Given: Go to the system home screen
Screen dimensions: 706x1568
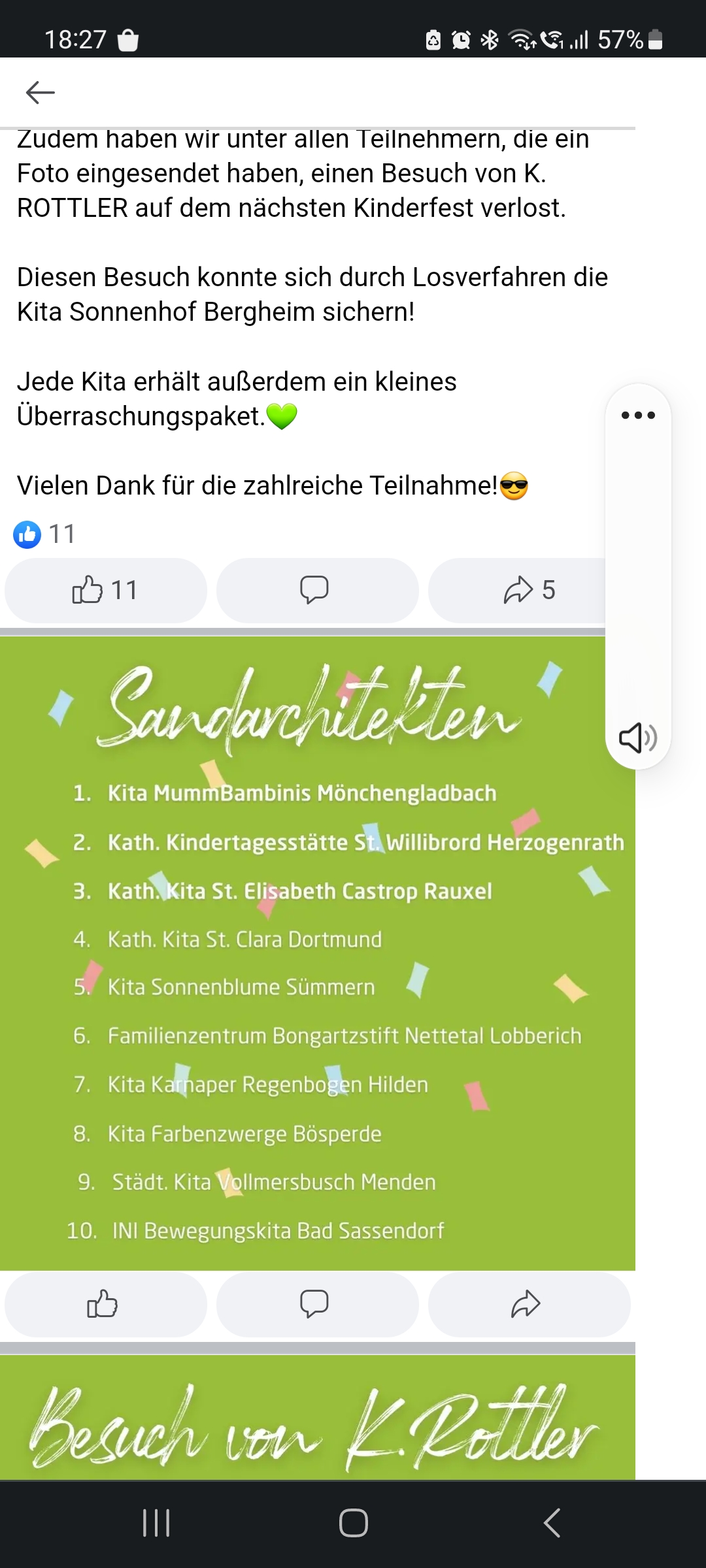Looking at the screenshot, I should point(353,1523).
